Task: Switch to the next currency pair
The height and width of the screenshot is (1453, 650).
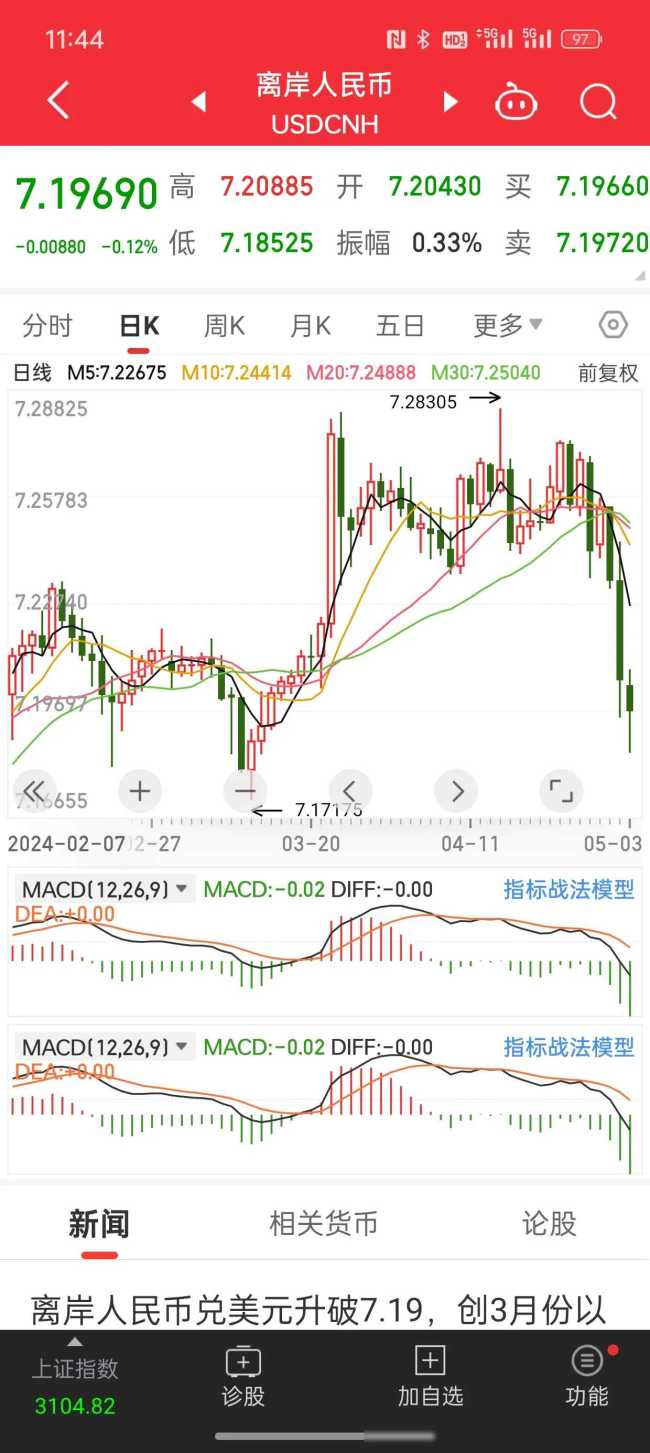Action: (x=450, y=102)
